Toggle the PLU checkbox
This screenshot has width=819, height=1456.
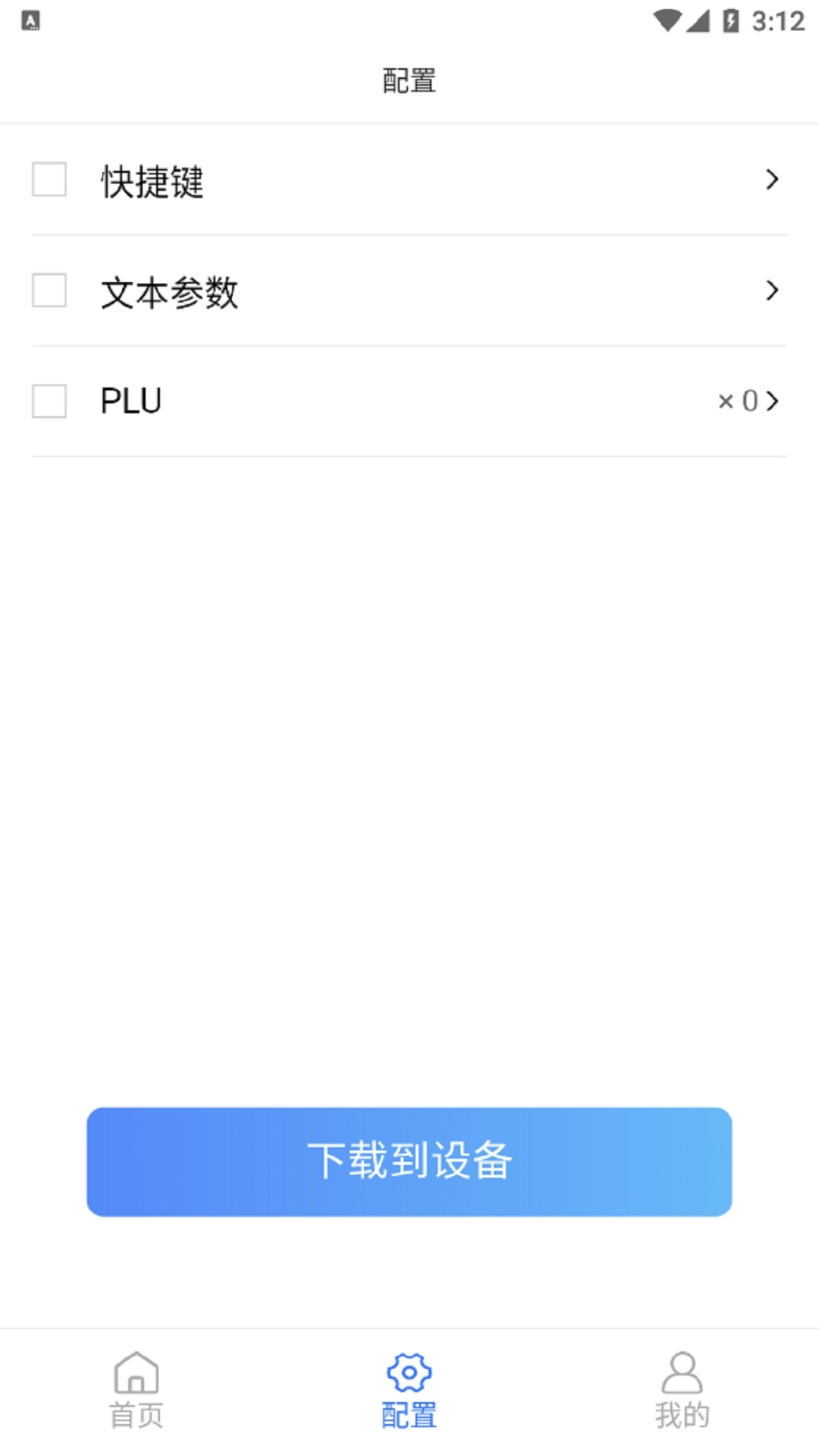[x=49, y=401]
